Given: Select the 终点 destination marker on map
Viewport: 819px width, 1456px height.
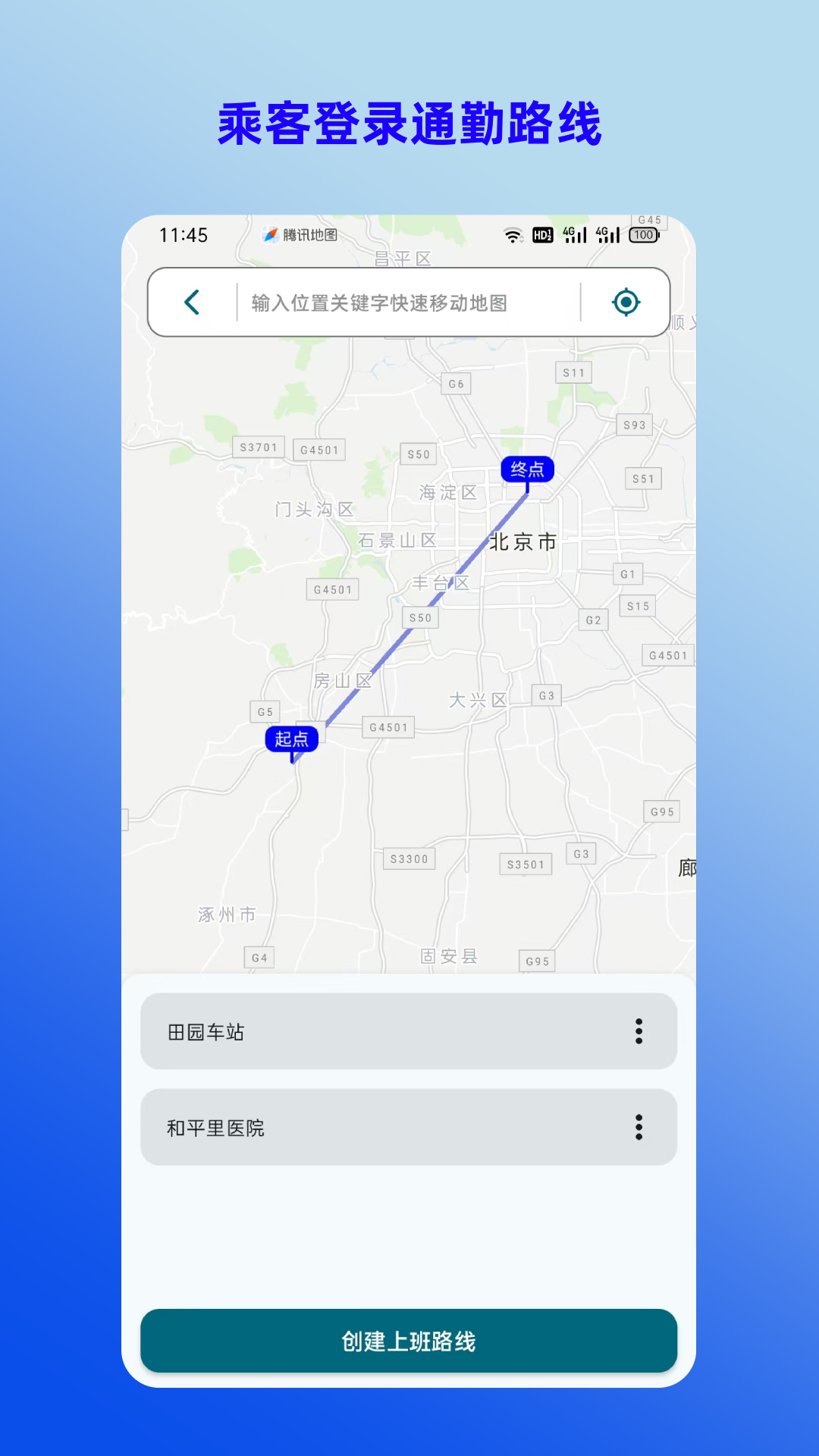Looking at the screenshot, I should (529, 469).
